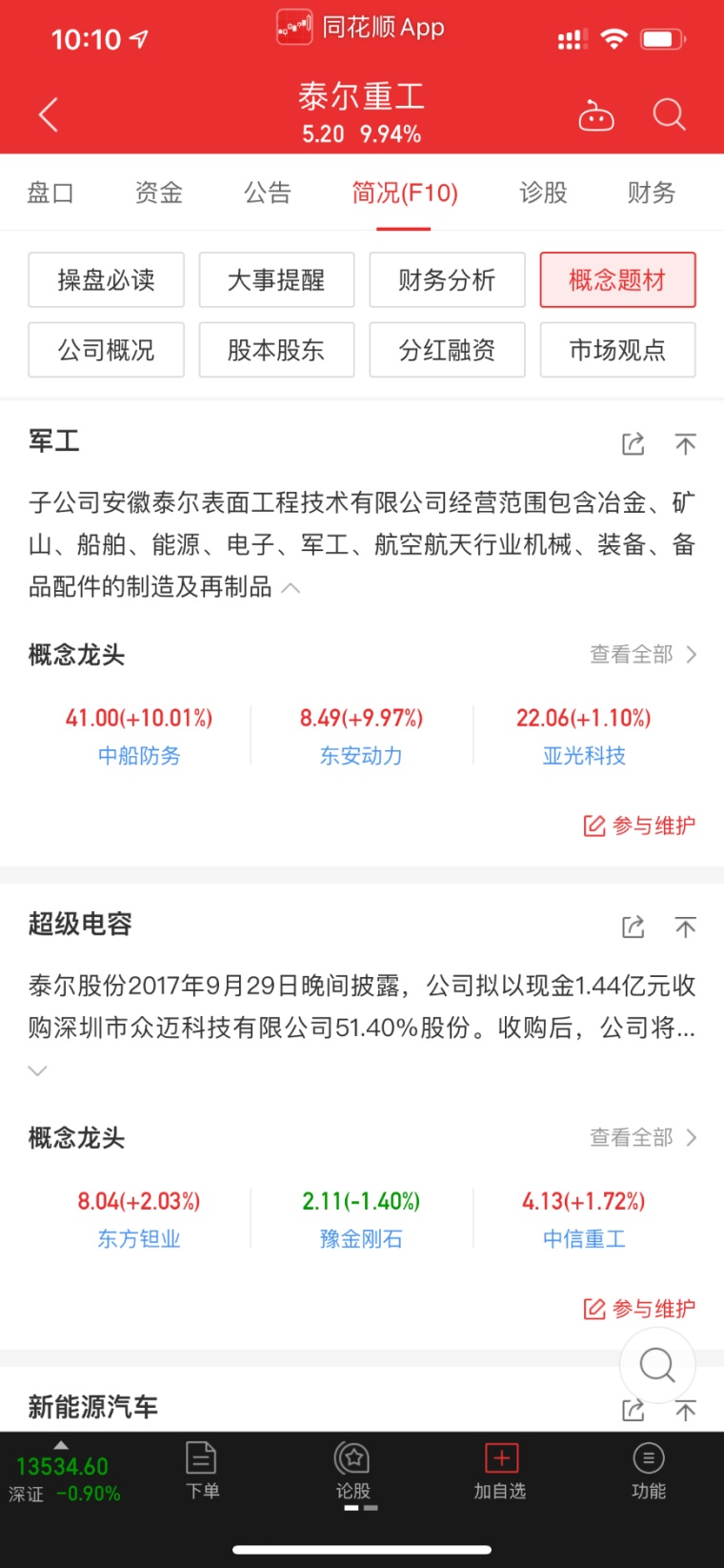Tap the 加自选 add-to-watchlist icon
This screenshot has width=724, height=1568.
click(x=499, y=1473)
